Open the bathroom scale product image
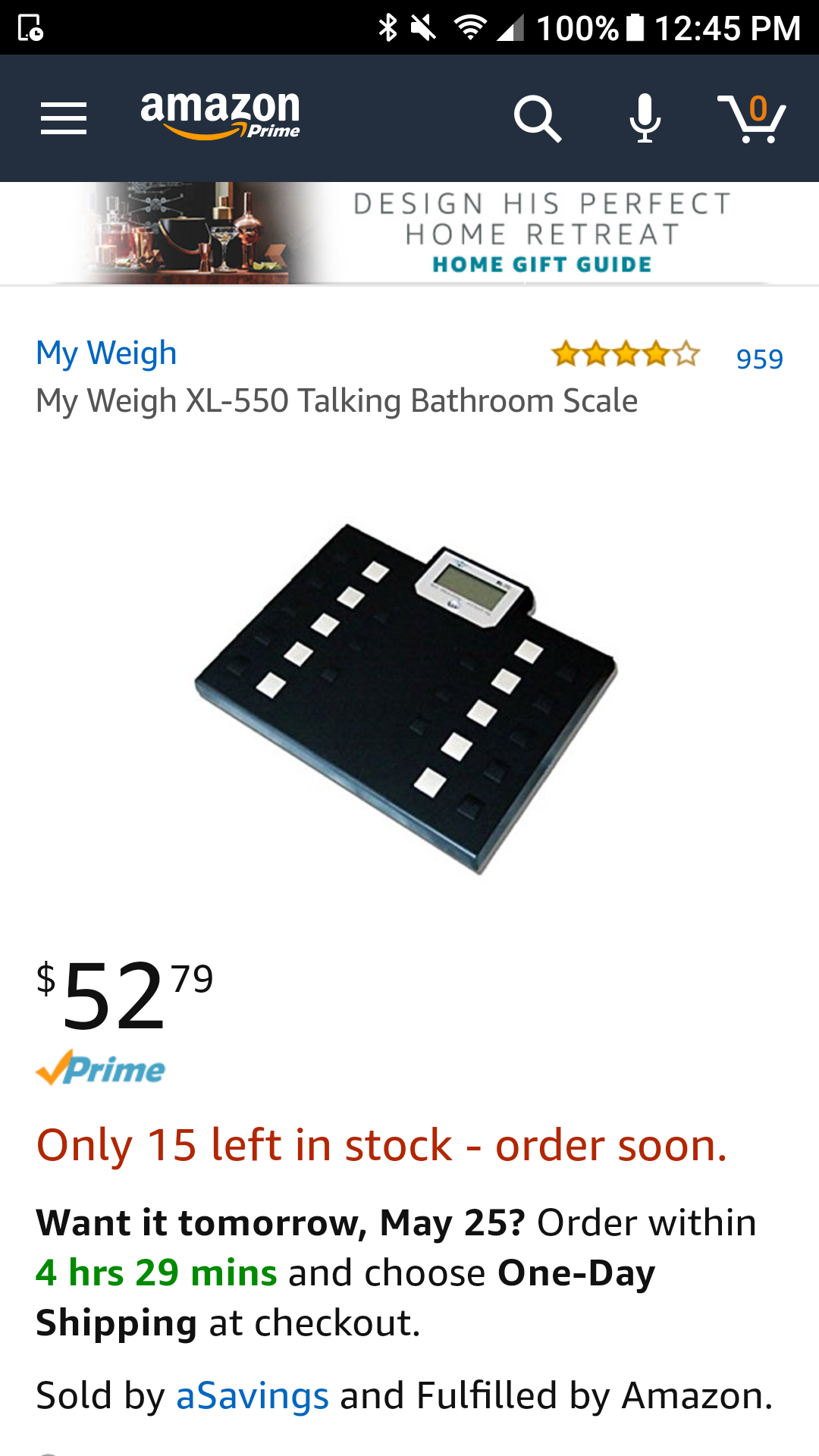Image resolution: width=819 pixels, height=1456 pixels. [x=406, y=698]
